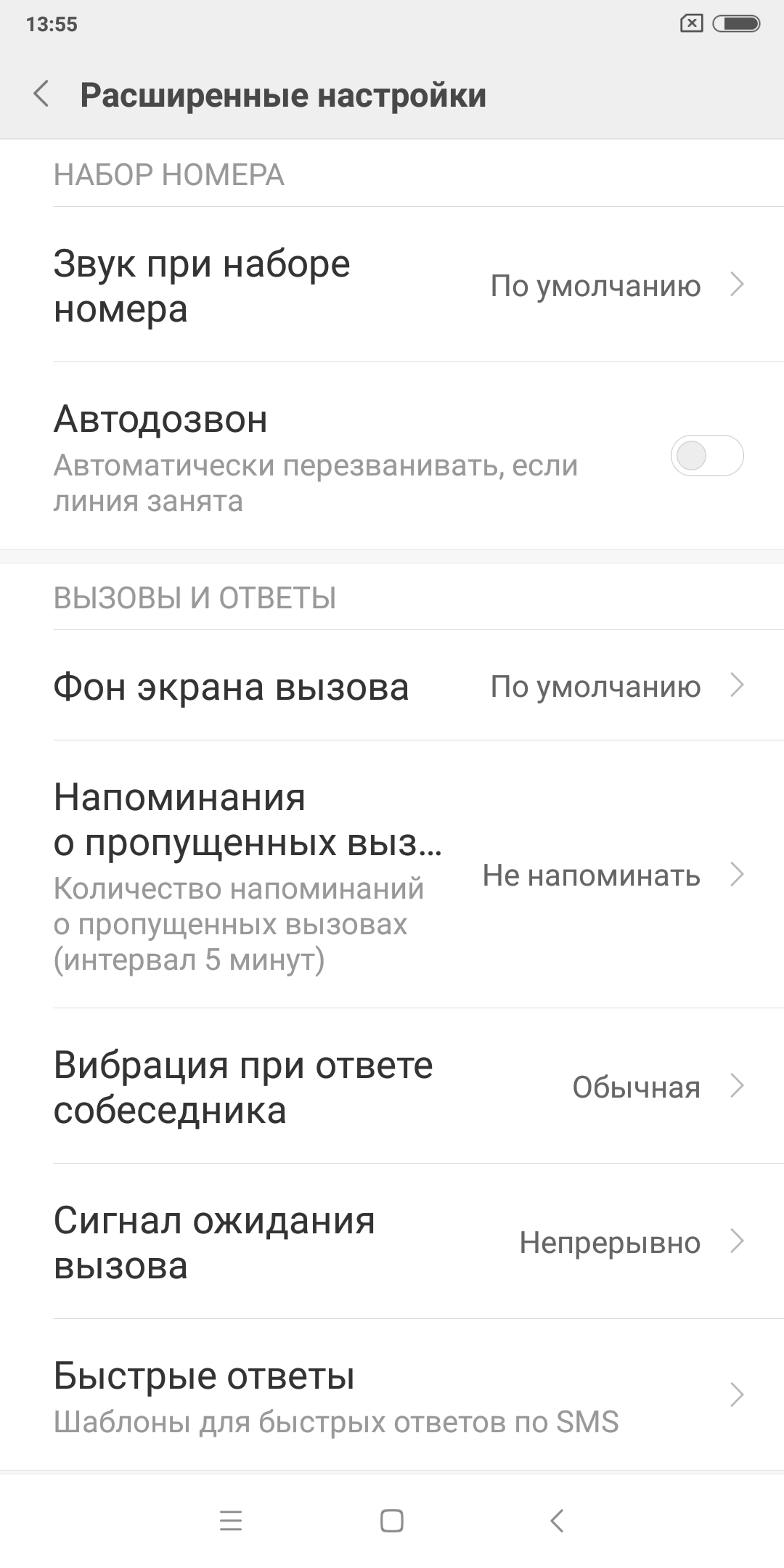Select Вибрация при ответе собеседника
The width and height of the screenshot is (784, 1568).
point(392,1086)
